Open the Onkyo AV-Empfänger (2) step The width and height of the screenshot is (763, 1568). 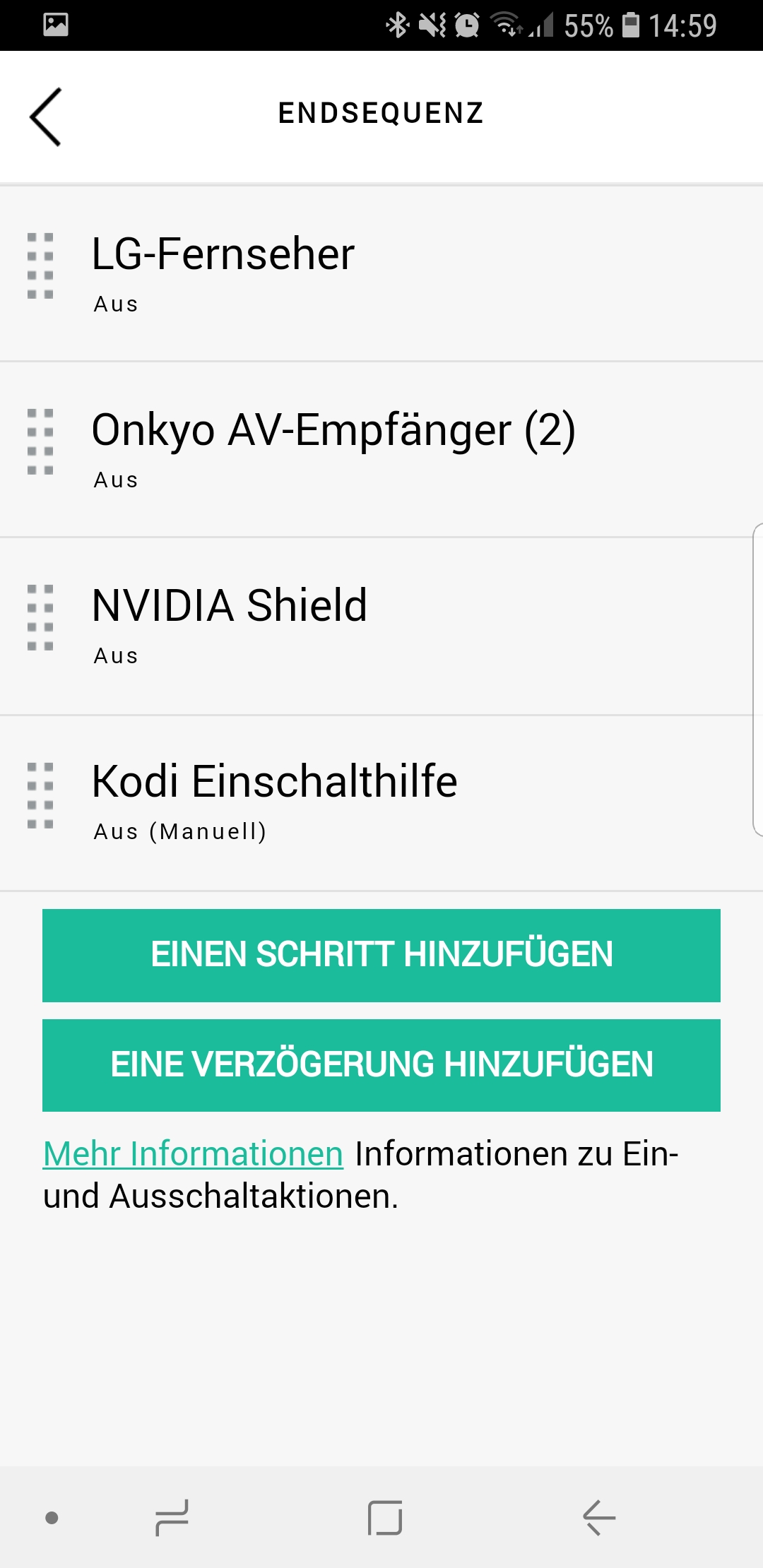tap(381, 449)
